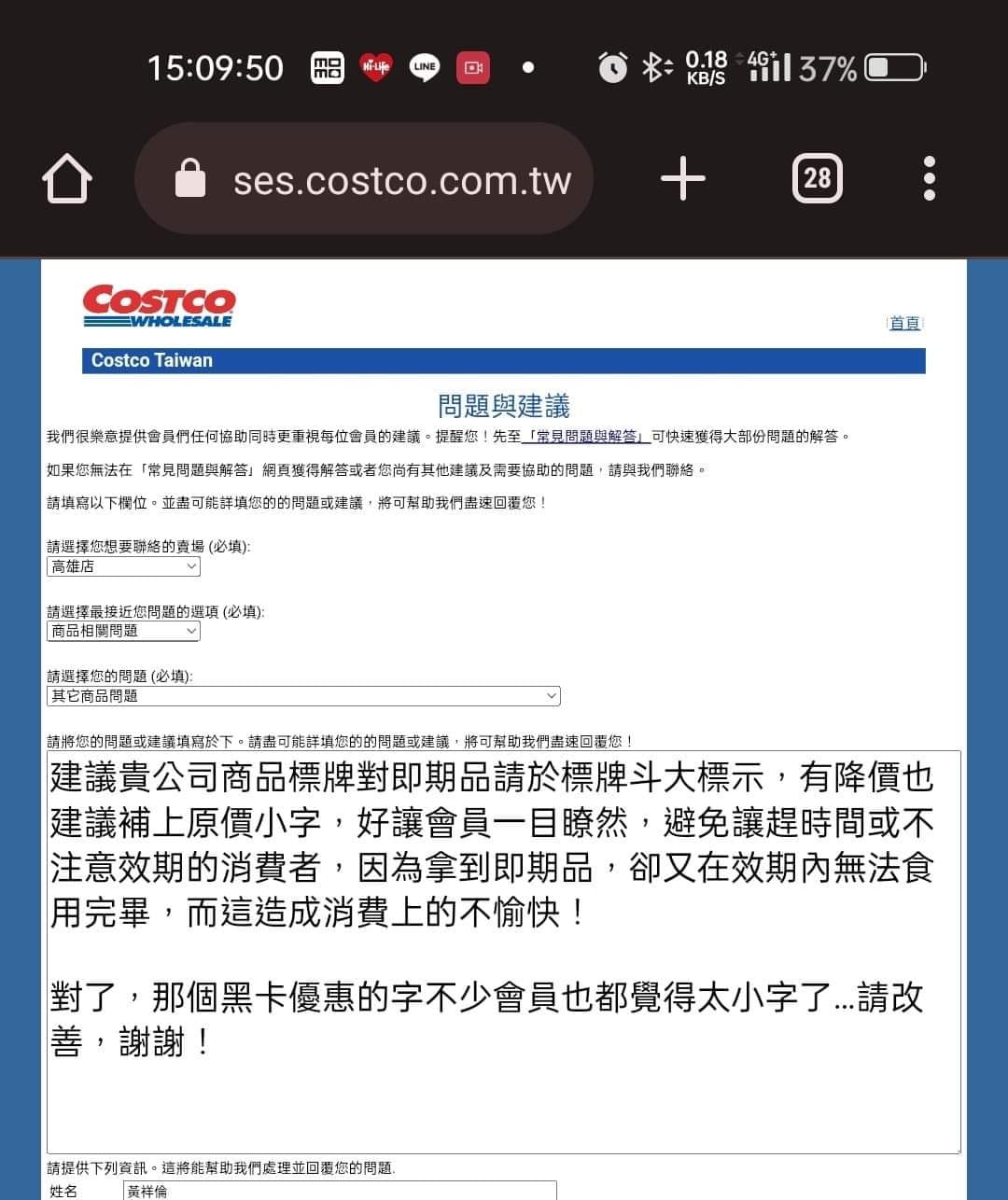Expand the question dropdown showing 其它商品問題

(303, 696)
